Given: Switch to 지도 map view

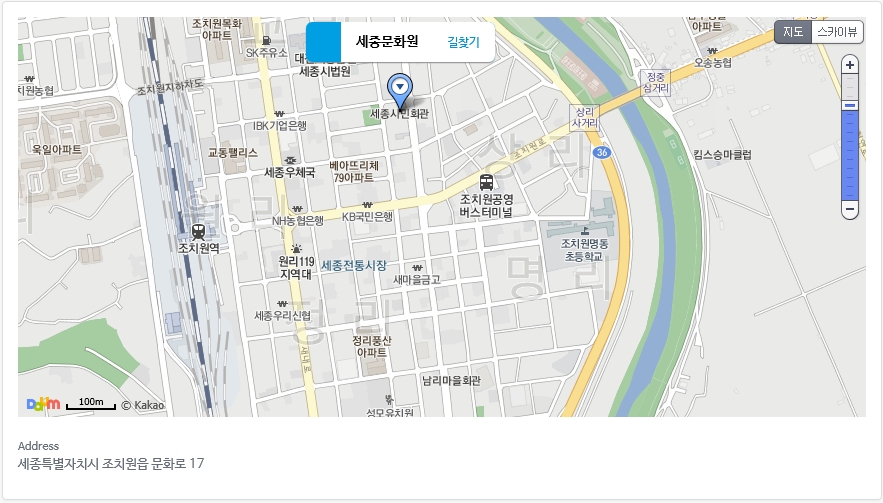Looking at the screenshot, I should coord(792,32).
